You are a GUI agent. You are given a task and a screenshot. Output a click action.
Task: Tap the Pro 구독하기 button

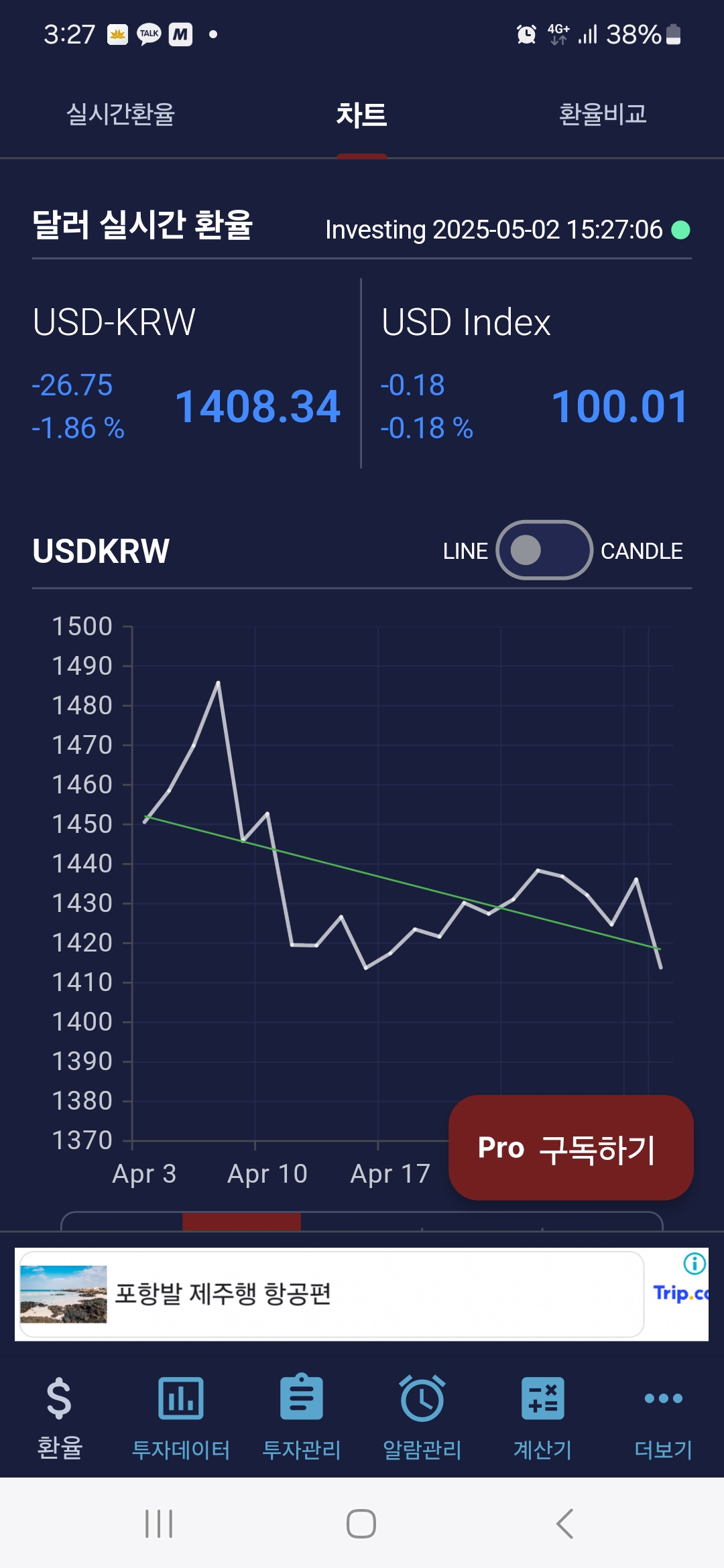click(570, 1147)
